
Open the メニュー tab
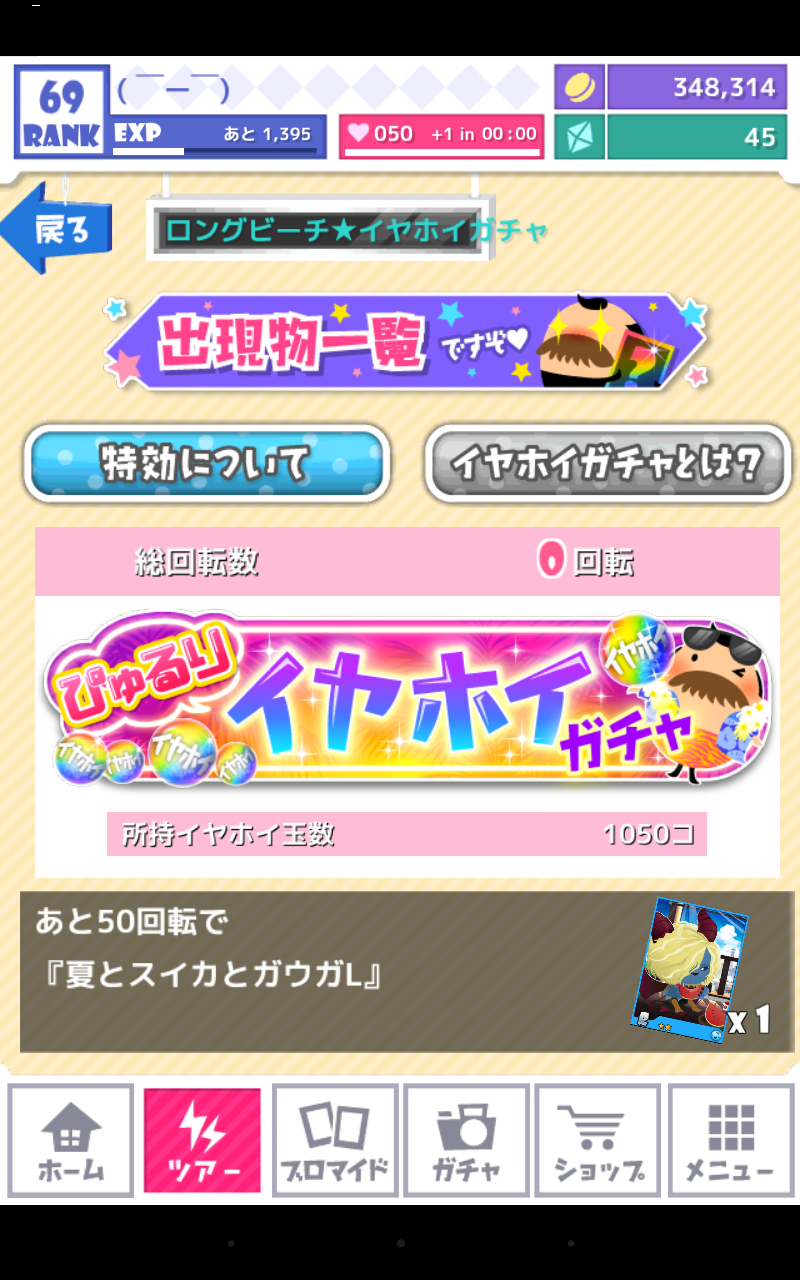click(x=729, y=1140)
